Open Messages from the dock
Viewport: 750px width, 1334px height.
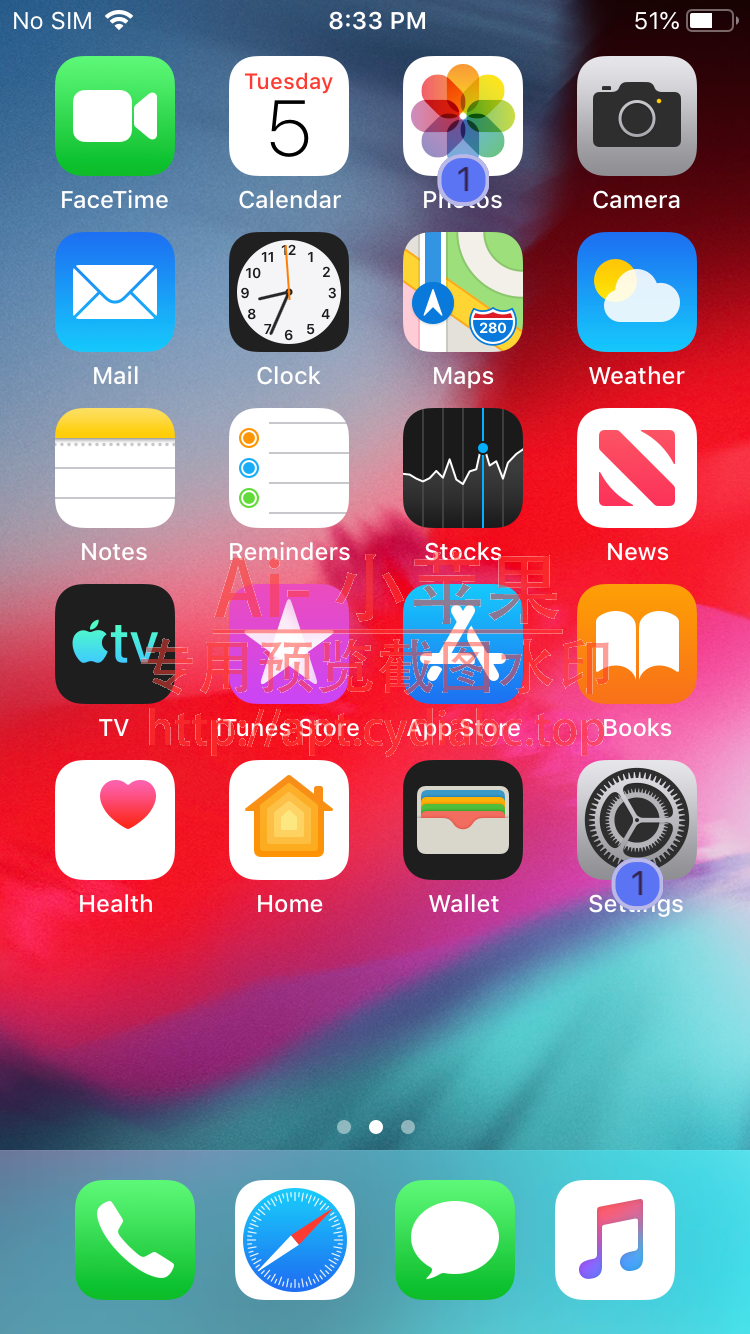tap(455, 1240)
